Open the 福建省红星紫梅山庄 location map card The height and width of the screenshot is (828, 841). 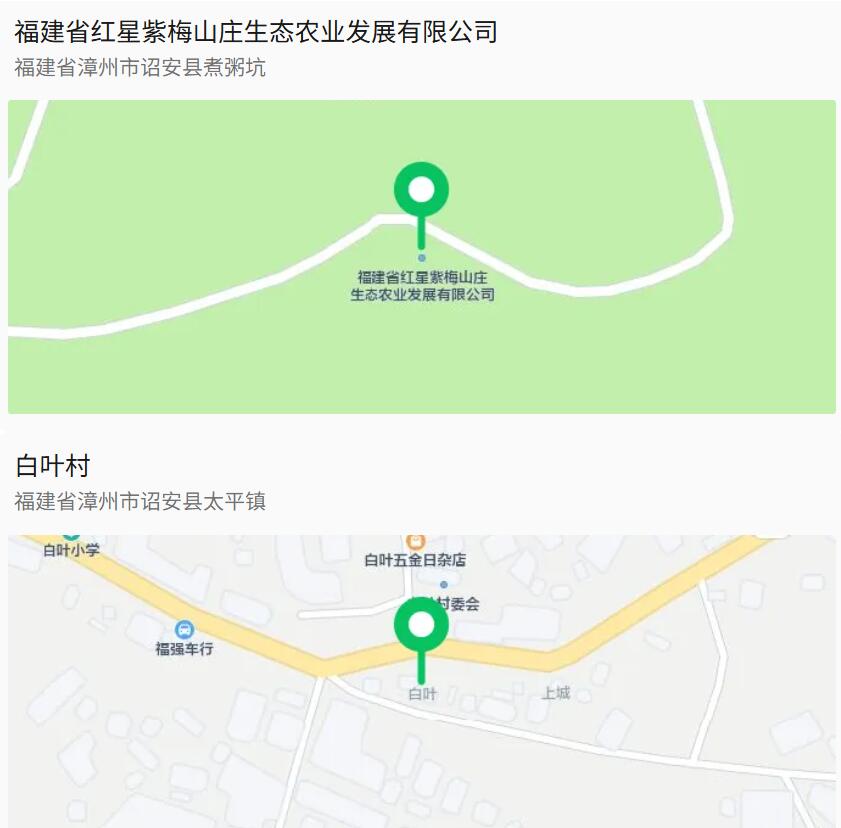point(421,256)
